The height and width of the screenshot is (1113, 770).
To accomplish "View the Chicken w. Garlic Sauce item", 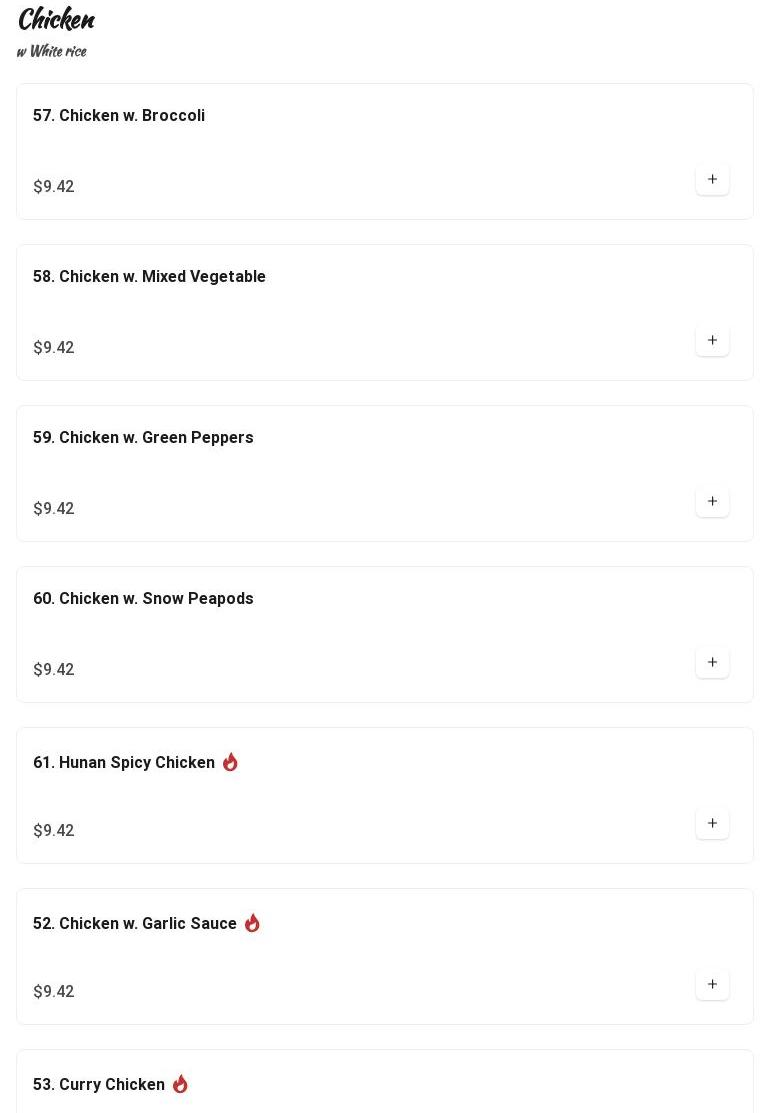I will coord(135,924).
